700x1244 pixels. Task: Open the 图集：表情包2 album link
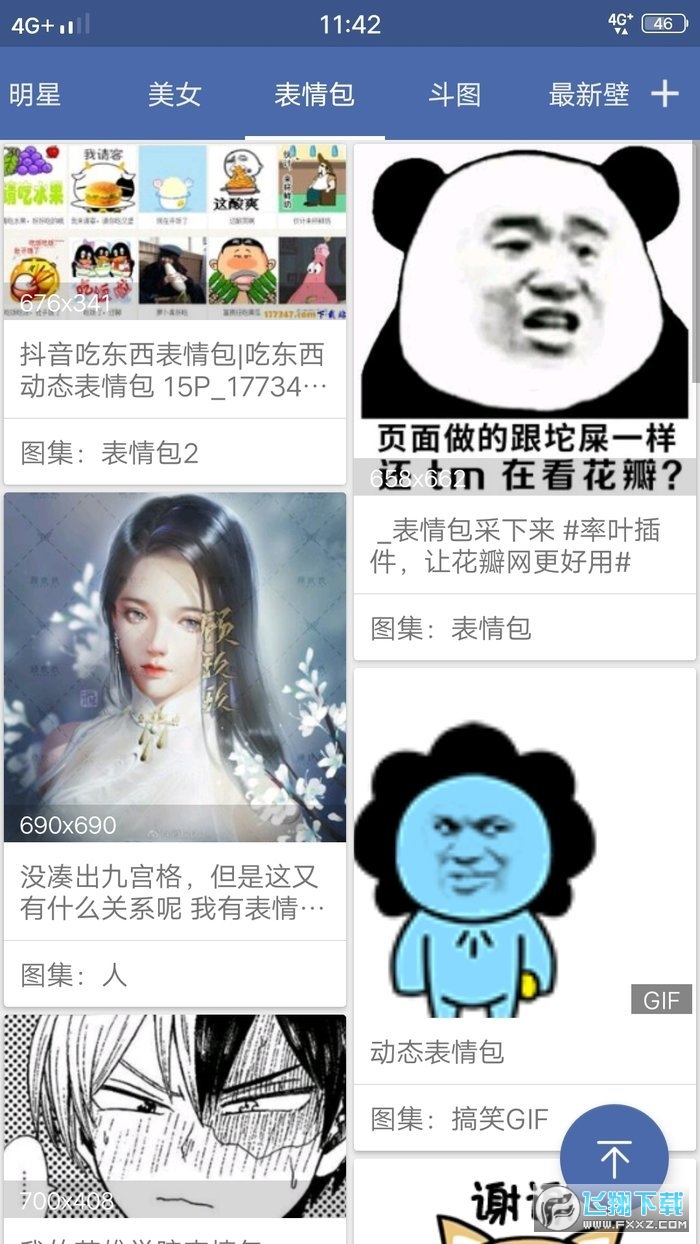pyautogui.click(x=110, y=453)
